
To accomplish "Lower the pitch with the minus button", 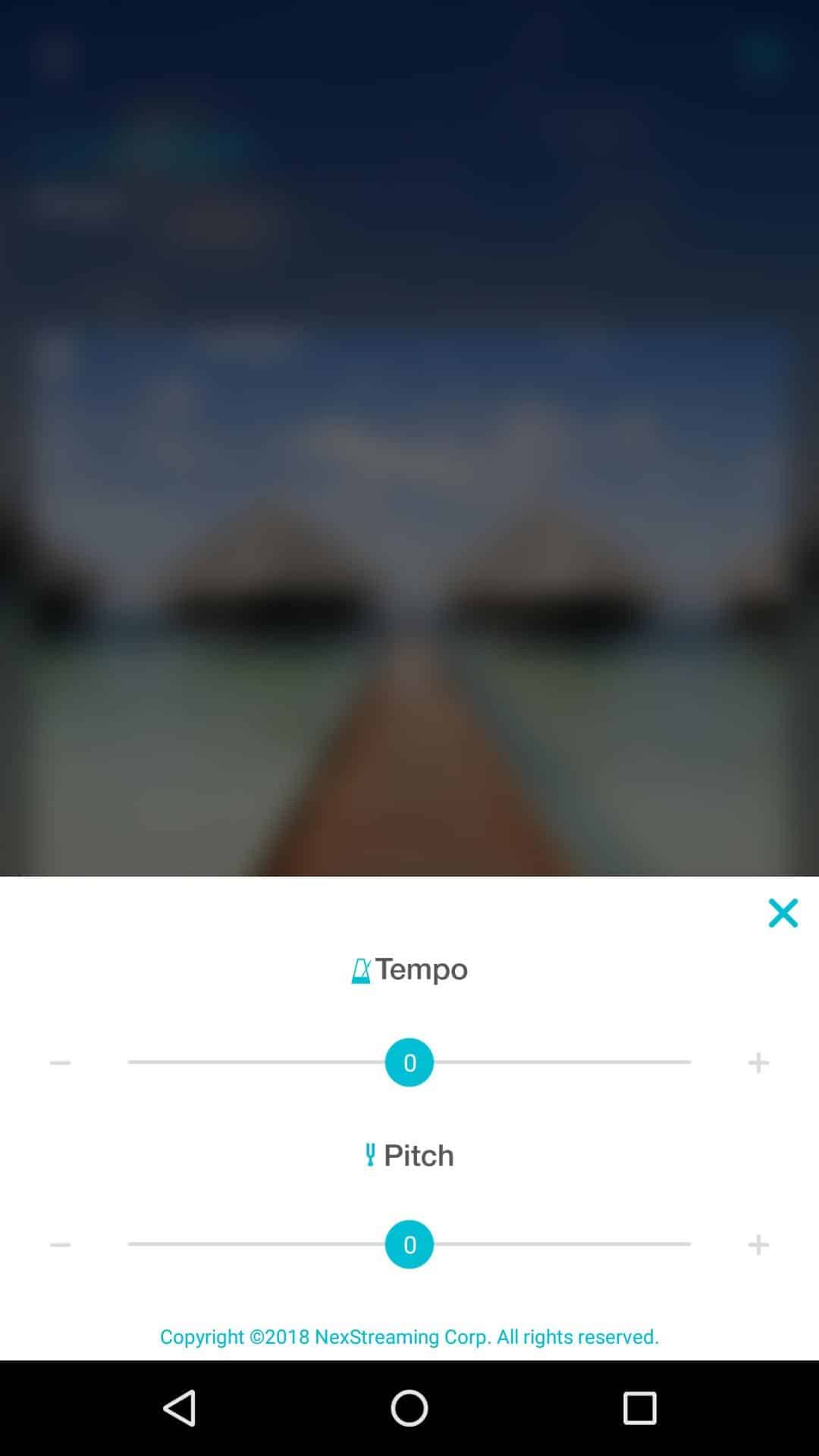I will click(x=60, y=1244).
